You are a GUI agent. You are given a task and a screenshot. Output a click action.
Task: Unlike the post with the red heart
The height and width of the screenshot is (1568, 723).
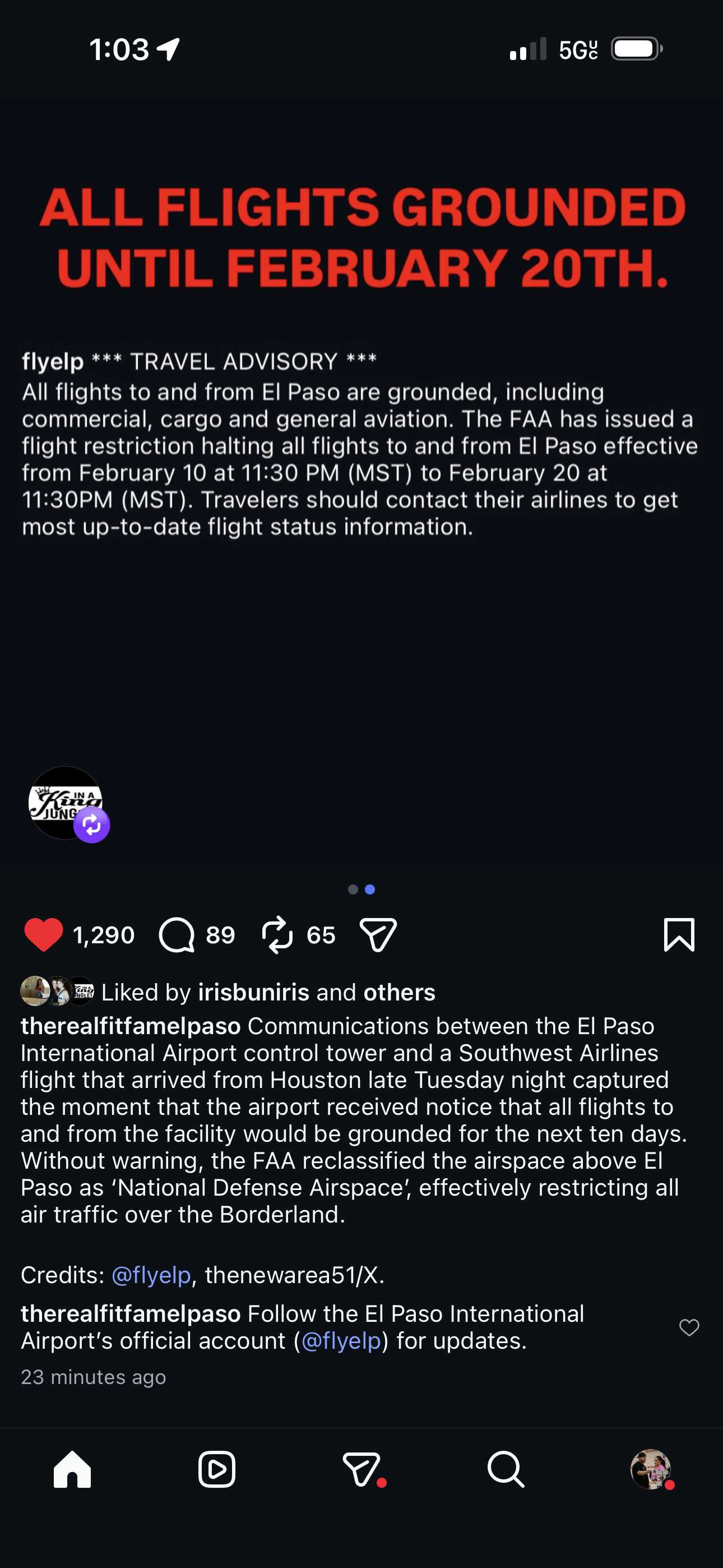tap(43, 934)
